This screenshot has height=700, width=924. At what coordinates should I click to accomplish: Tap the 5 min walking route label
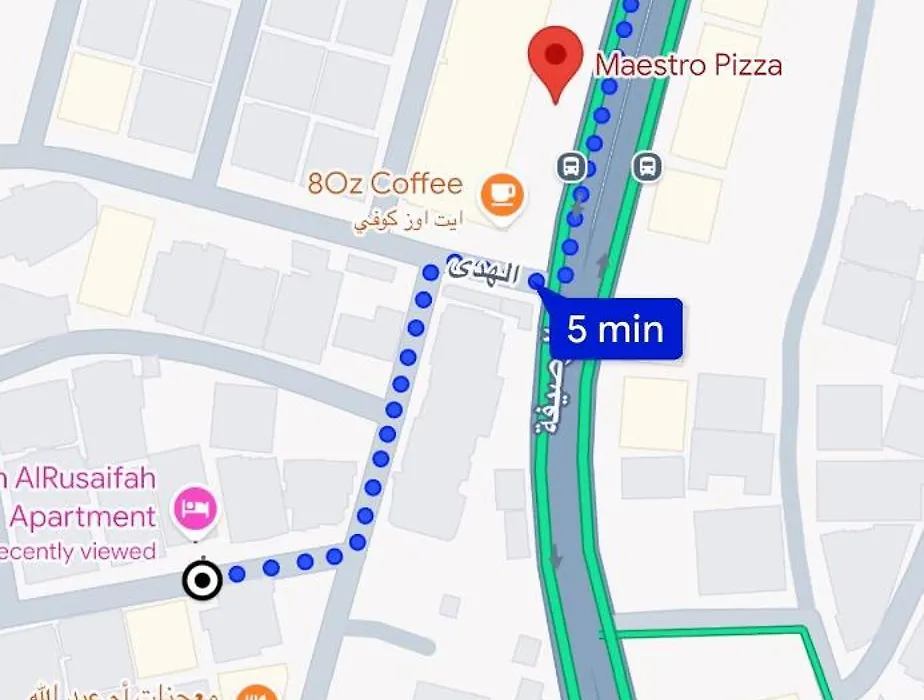615,328
